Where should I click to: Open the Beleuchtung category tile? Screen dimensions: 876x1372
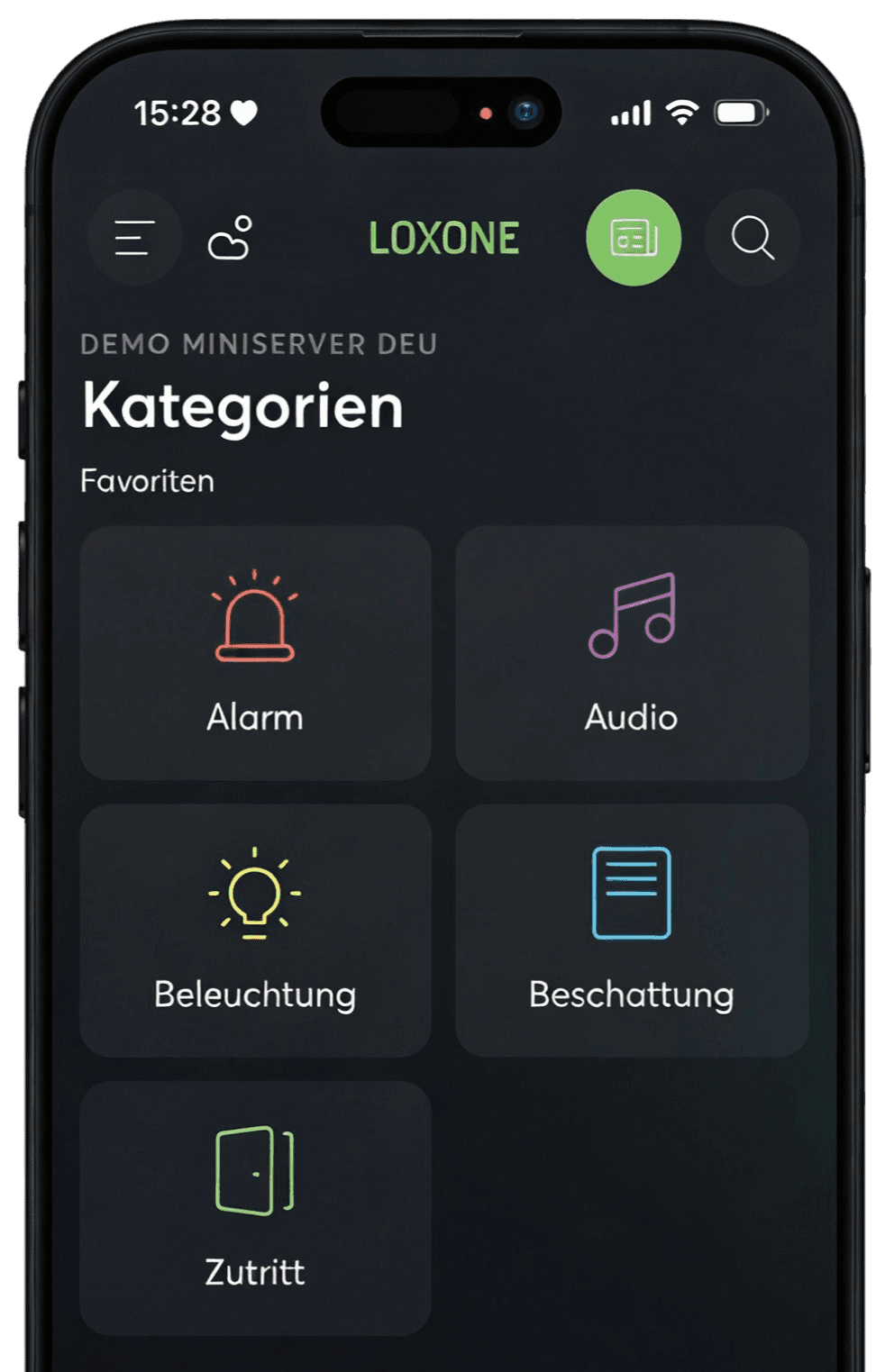255,931
